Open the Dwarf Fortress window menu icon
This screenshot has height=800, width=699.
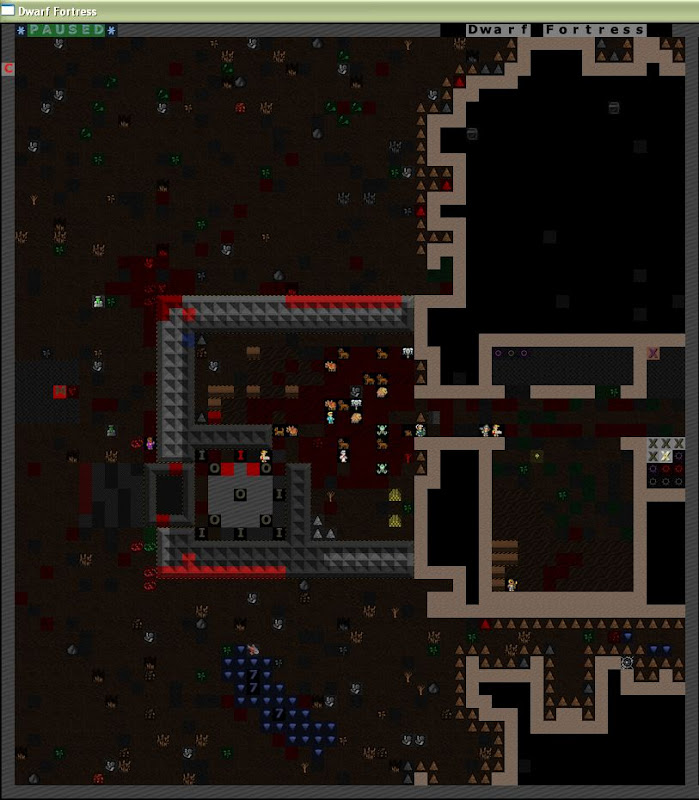8,10
